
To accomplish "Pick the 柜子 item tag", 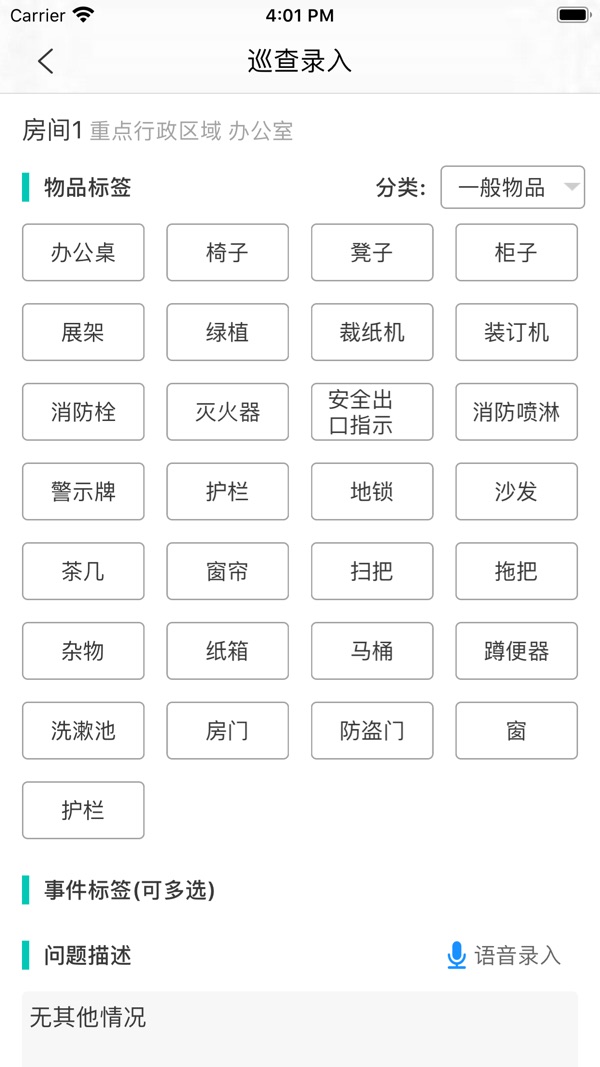I will coord(516,252).
